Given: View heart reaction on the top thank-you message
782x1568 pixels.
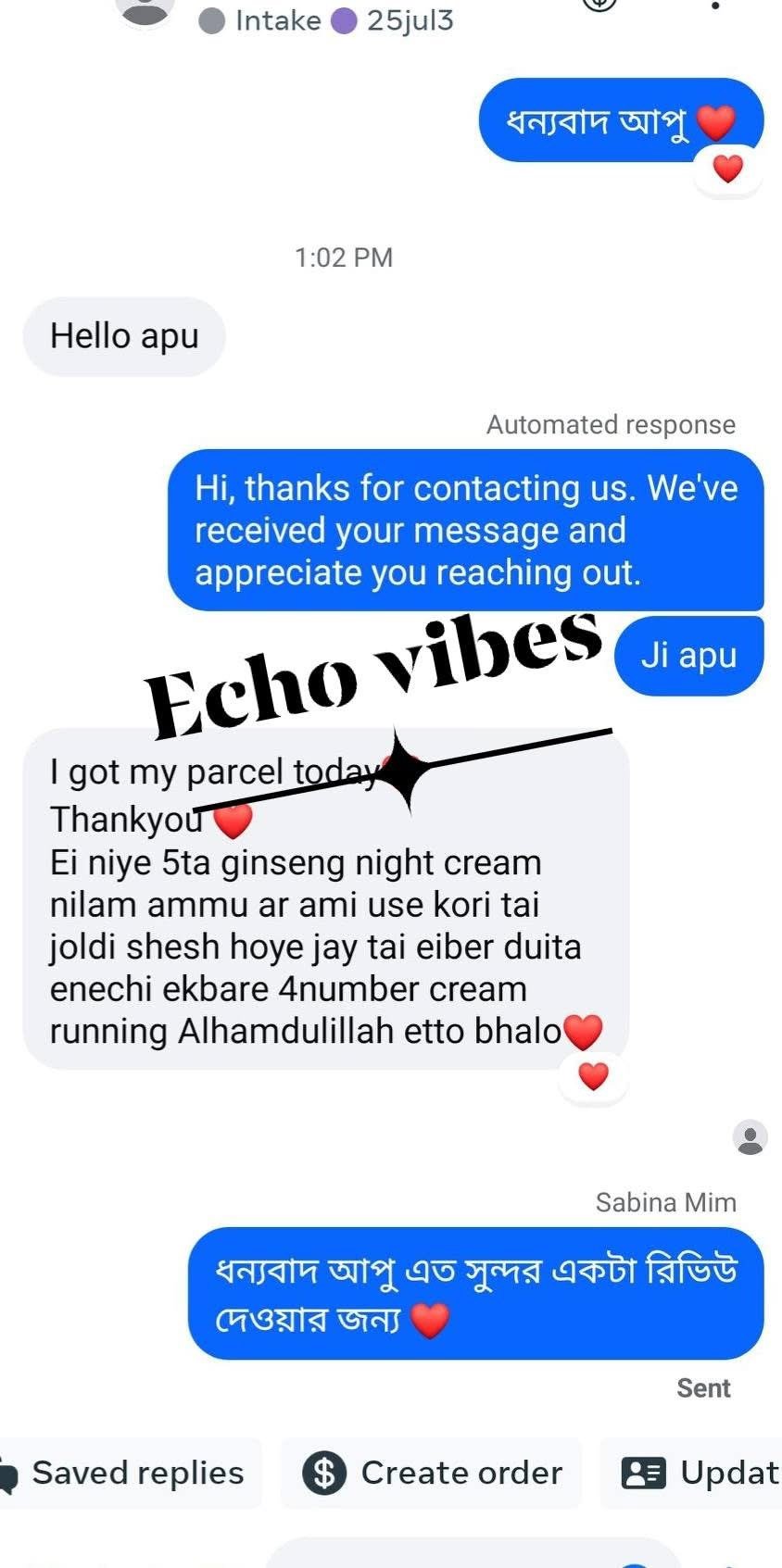Looking at the screenshot, I should click(728, 169).
